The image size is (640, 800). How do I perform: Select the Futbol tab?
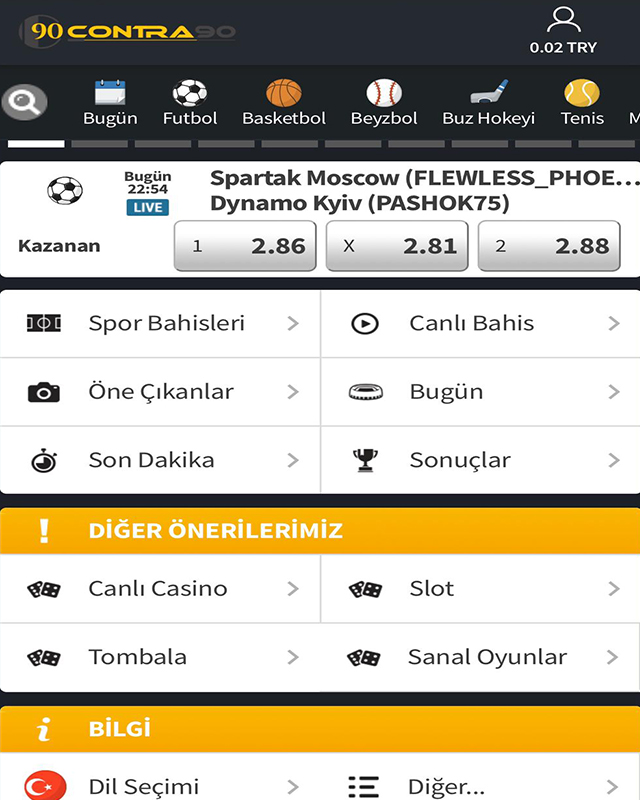click(x=190, y=104)
